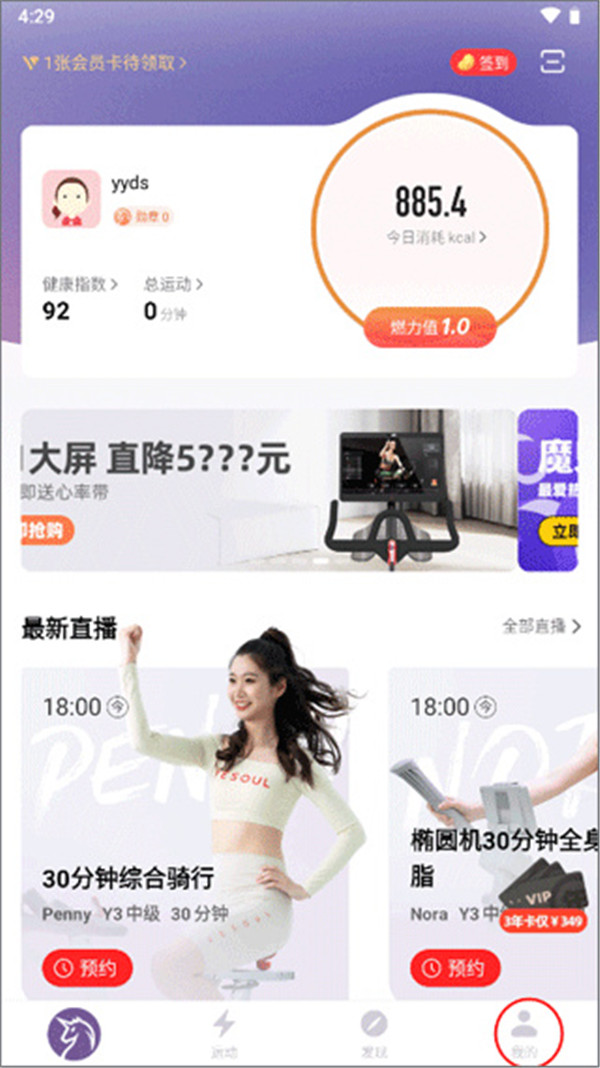The image size is (600, 1068).
Task: Open the yyds profile avatar
Action: [x=71, y=199]
